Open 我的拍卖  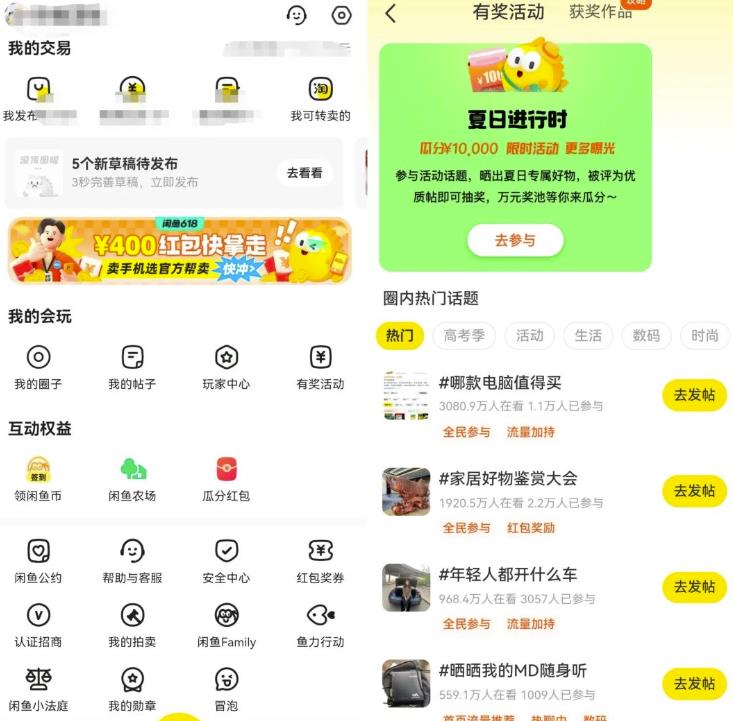point(132,625)
